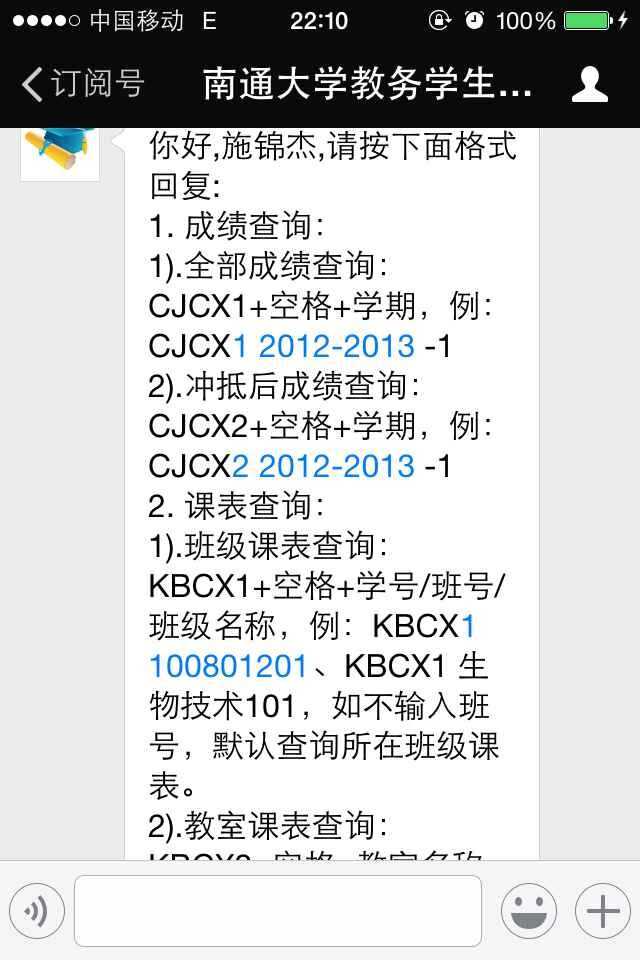Screen dimensions: 640x960
Task: Tap the 100801201 number link
Action: tap(228, 666)
